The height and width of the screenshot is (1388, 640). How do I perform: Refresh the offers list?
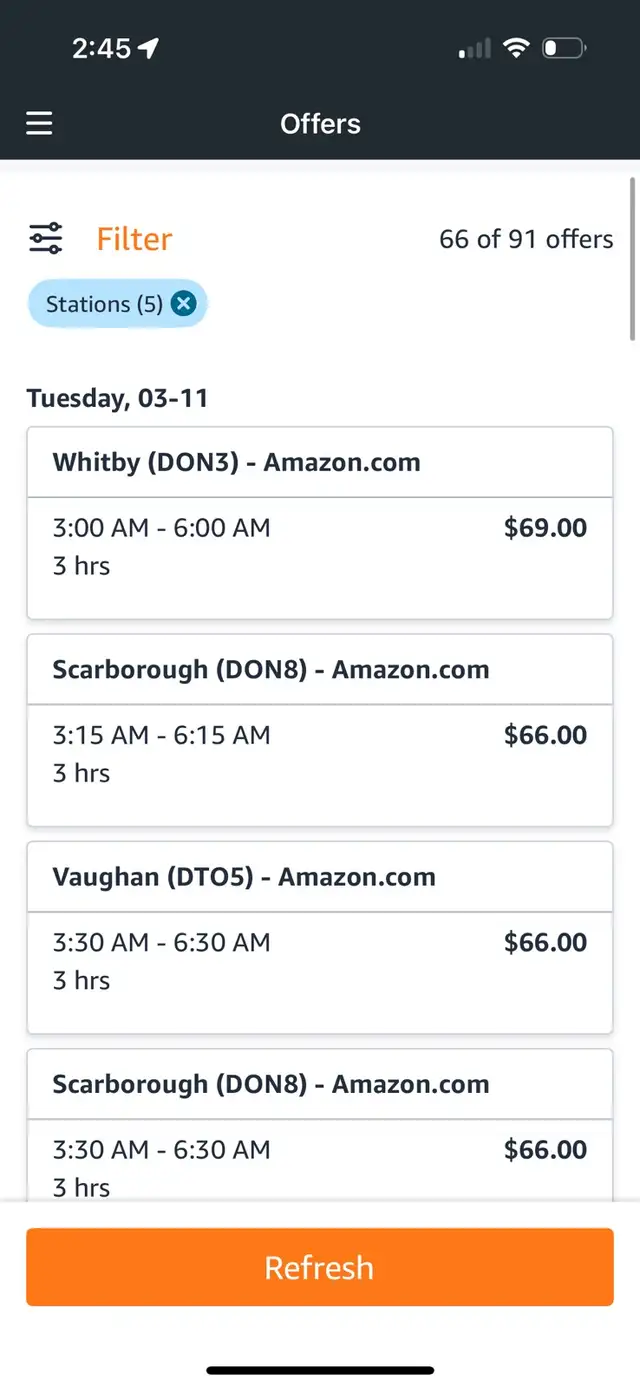(x=320, y=1267)
